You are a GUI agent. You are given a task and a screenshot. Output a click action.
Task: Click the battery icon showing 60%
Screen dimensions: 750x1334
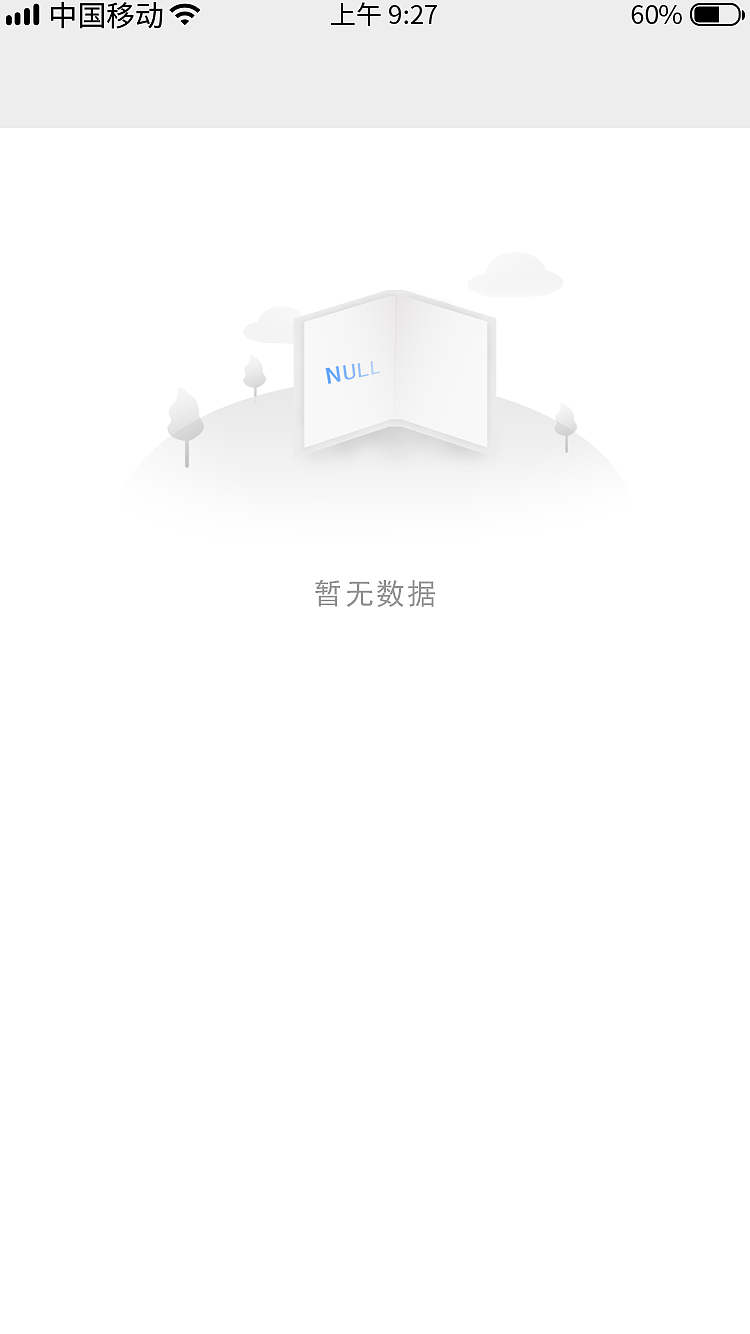(714, 15)
